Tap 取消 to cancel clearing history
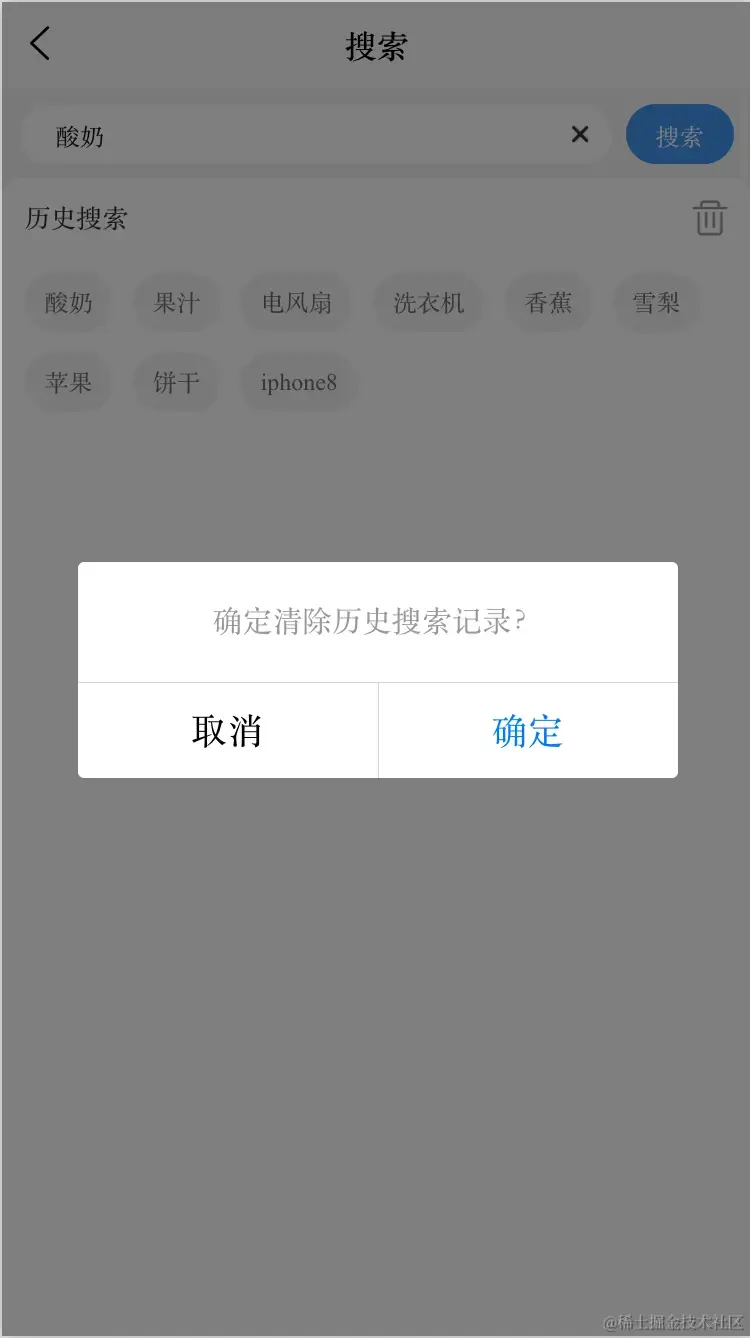The height and width of the screenshot is (1338, 750). (x=227, y=731)
